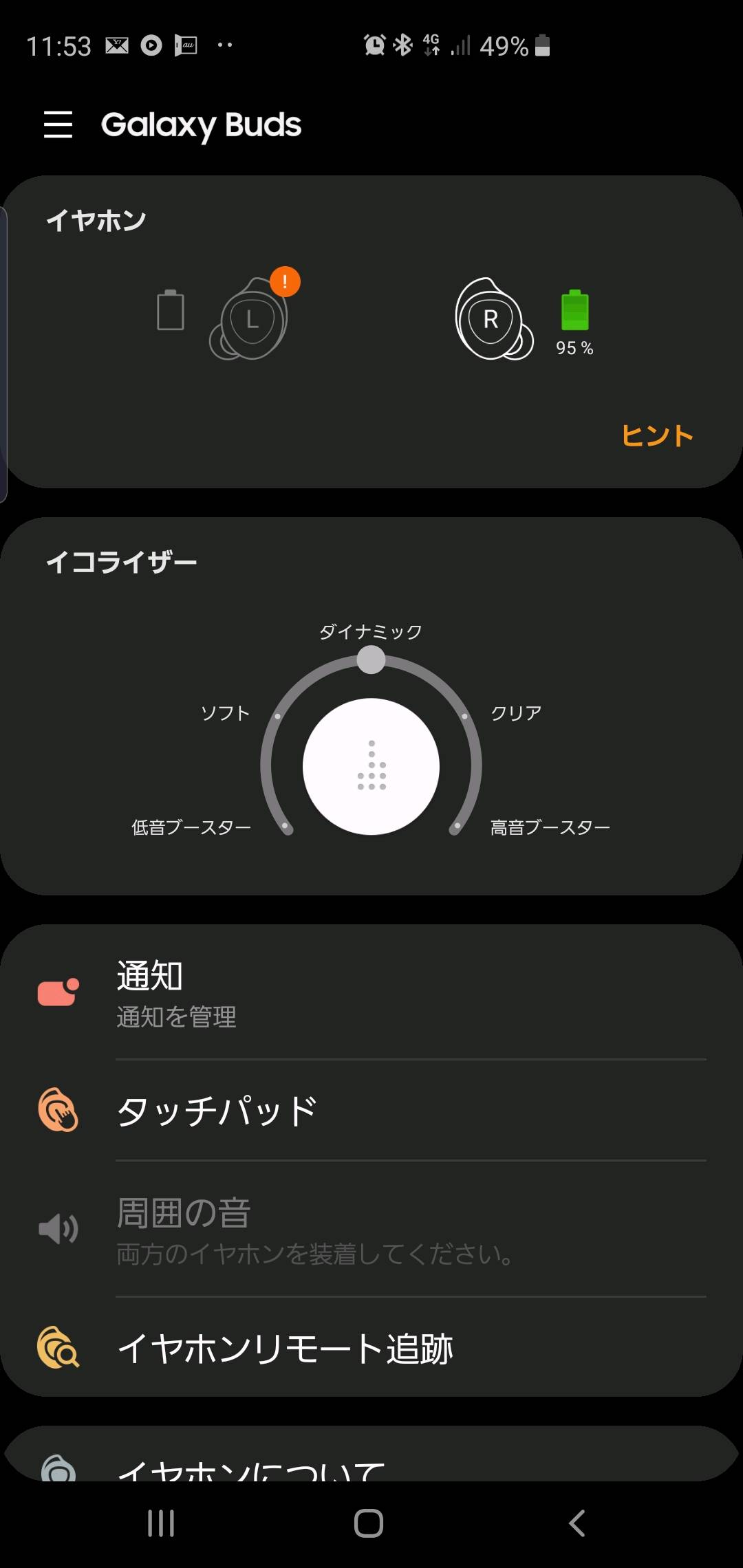Image resolution: width=743 pixels, height=1568 pixels.
Task: Choose the 低音ブースター equalizer preset
Action: point(191,827)
